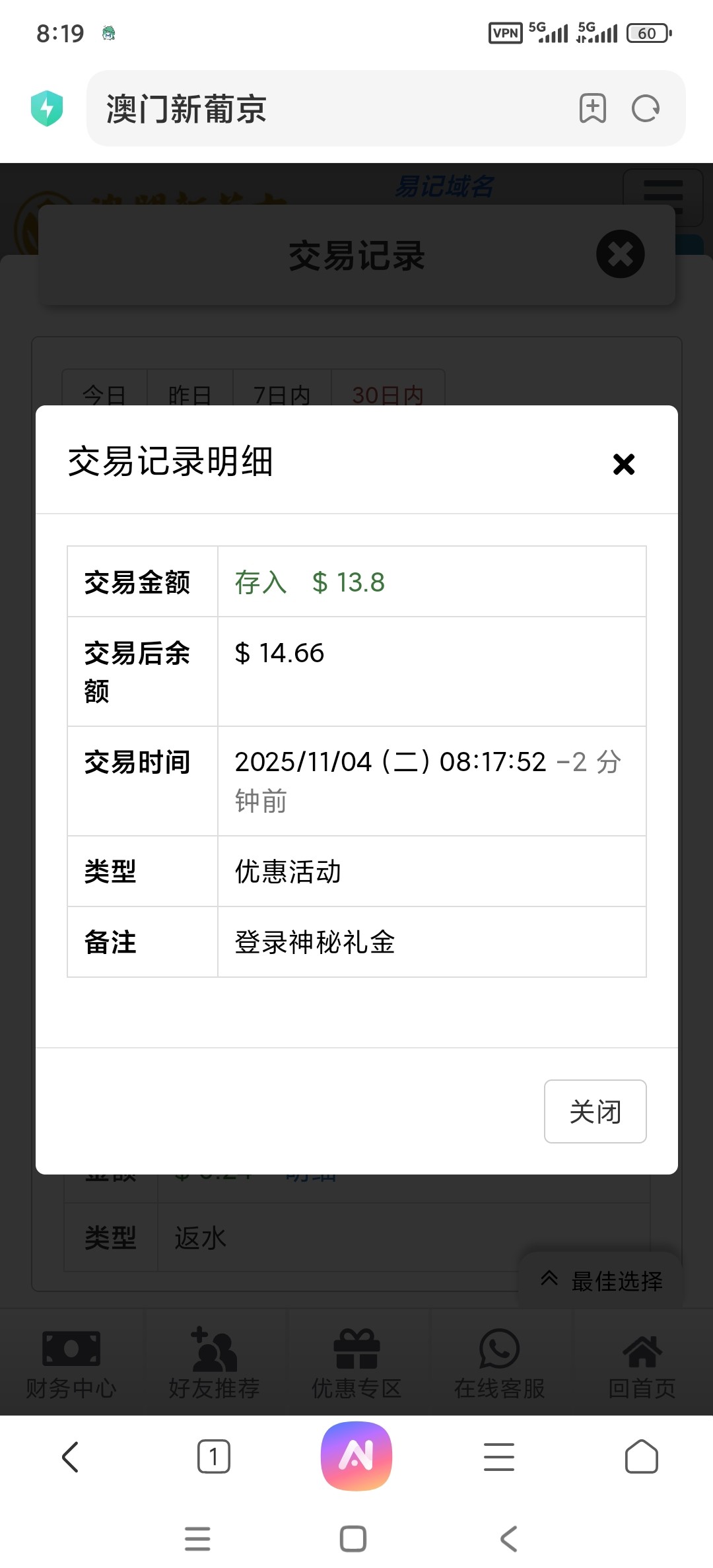
Task: Open system recent apps
Action: (197, 1539)
